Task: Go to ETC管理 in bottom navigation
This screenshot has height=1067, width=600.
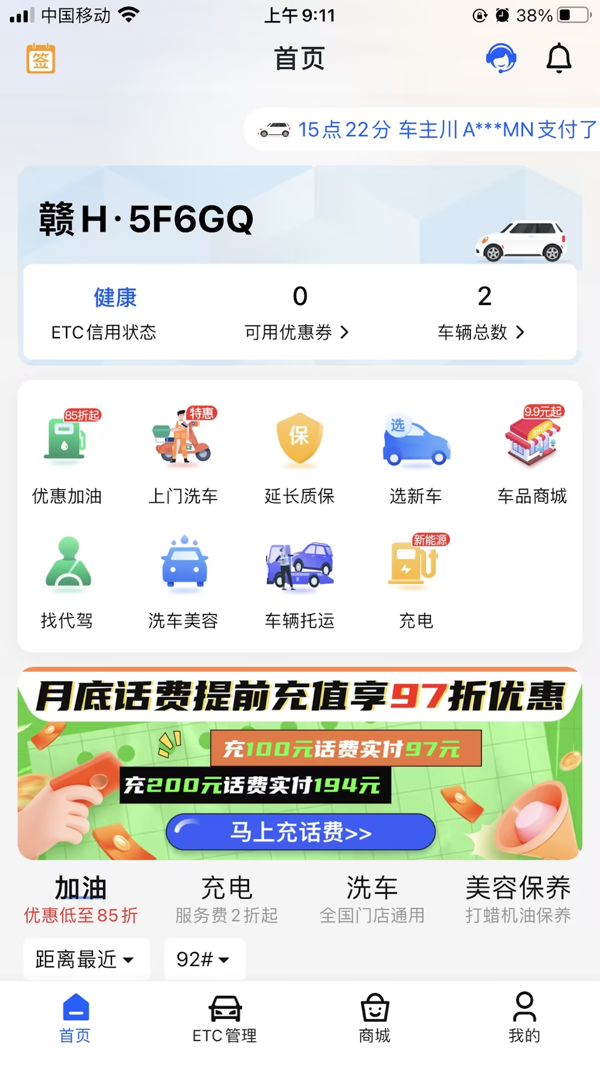Action: coord(225,1018)
